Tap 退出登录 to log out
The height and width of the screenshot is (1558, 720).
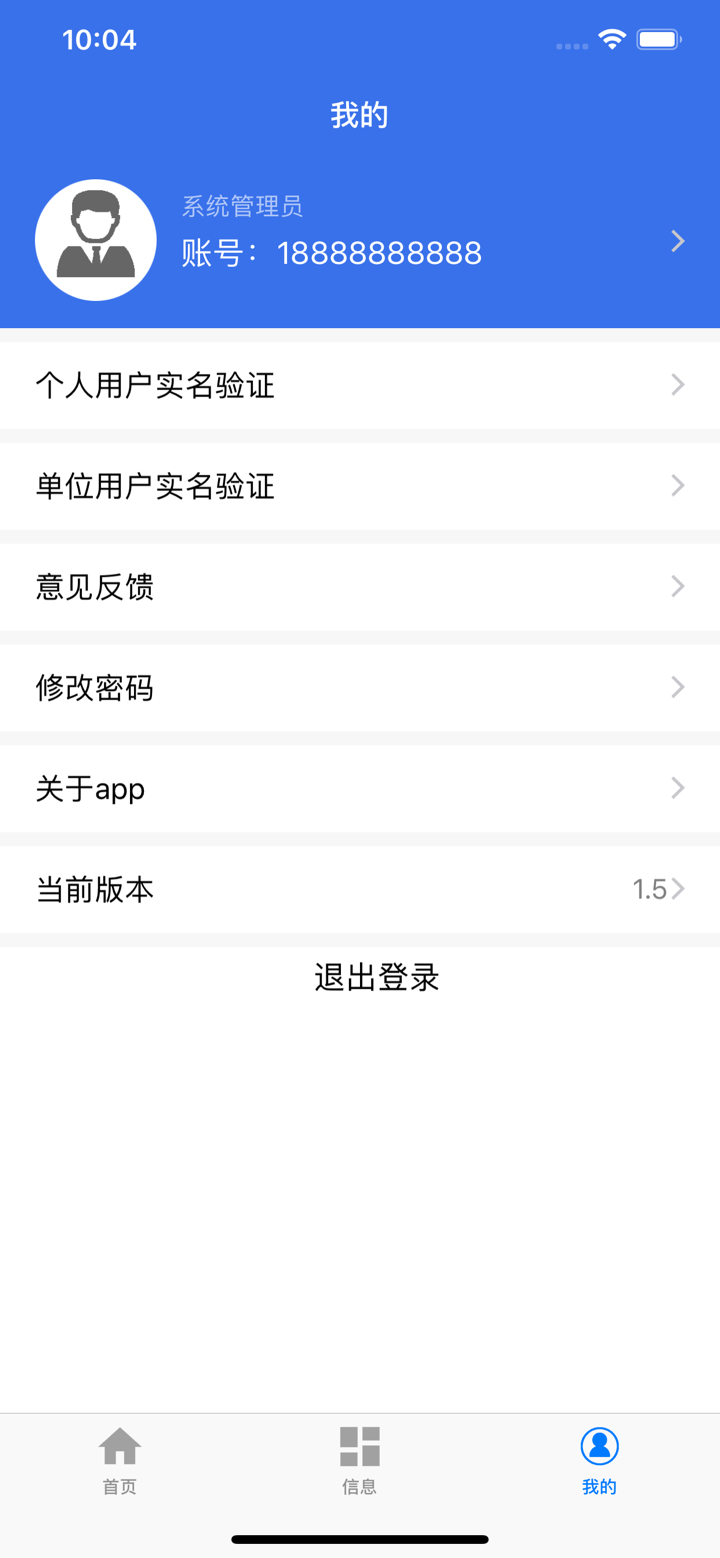[377, 977]
